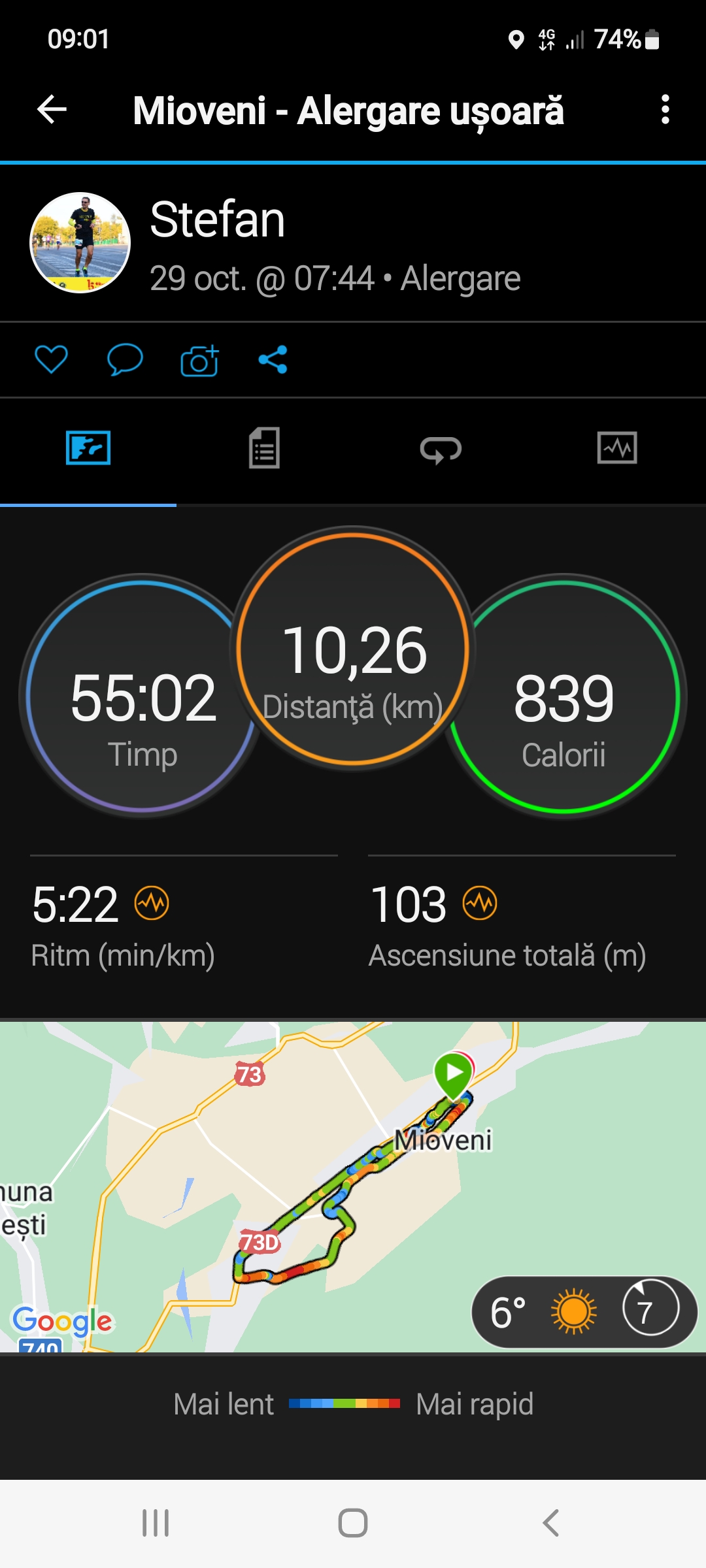Like this running activity
The image size is (706, 1568).
click(x=51, y=359)
